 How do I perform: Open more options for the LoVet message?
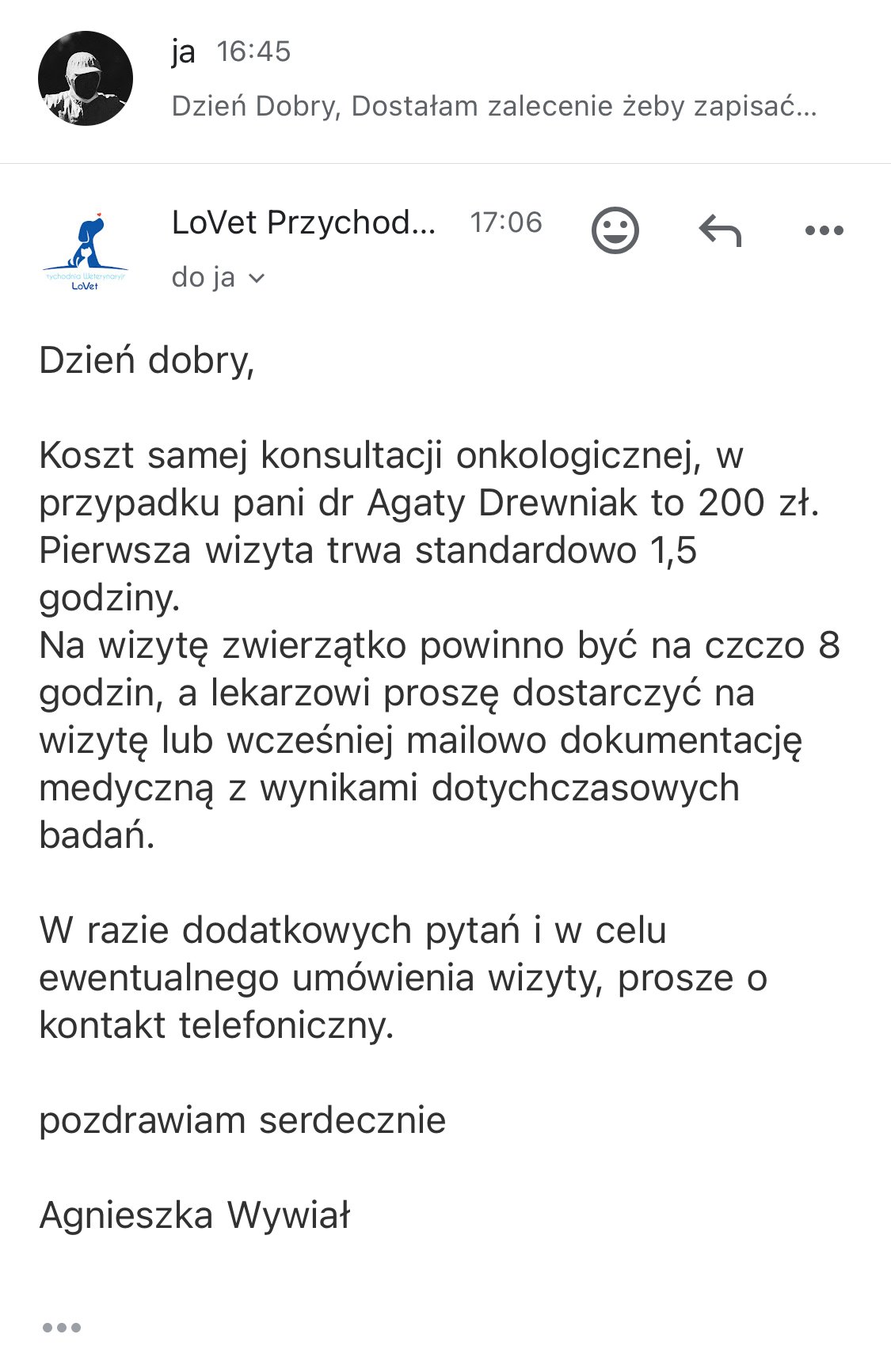tap(824, 230)
